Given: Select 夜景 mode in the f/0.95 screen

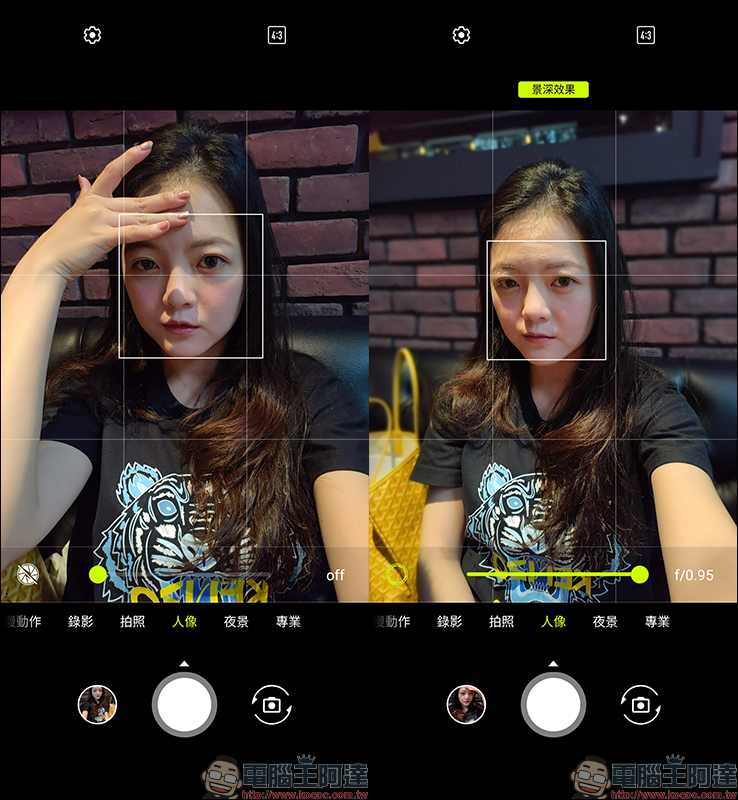Looking at the screenshot, I should click(x=605, y=622).
